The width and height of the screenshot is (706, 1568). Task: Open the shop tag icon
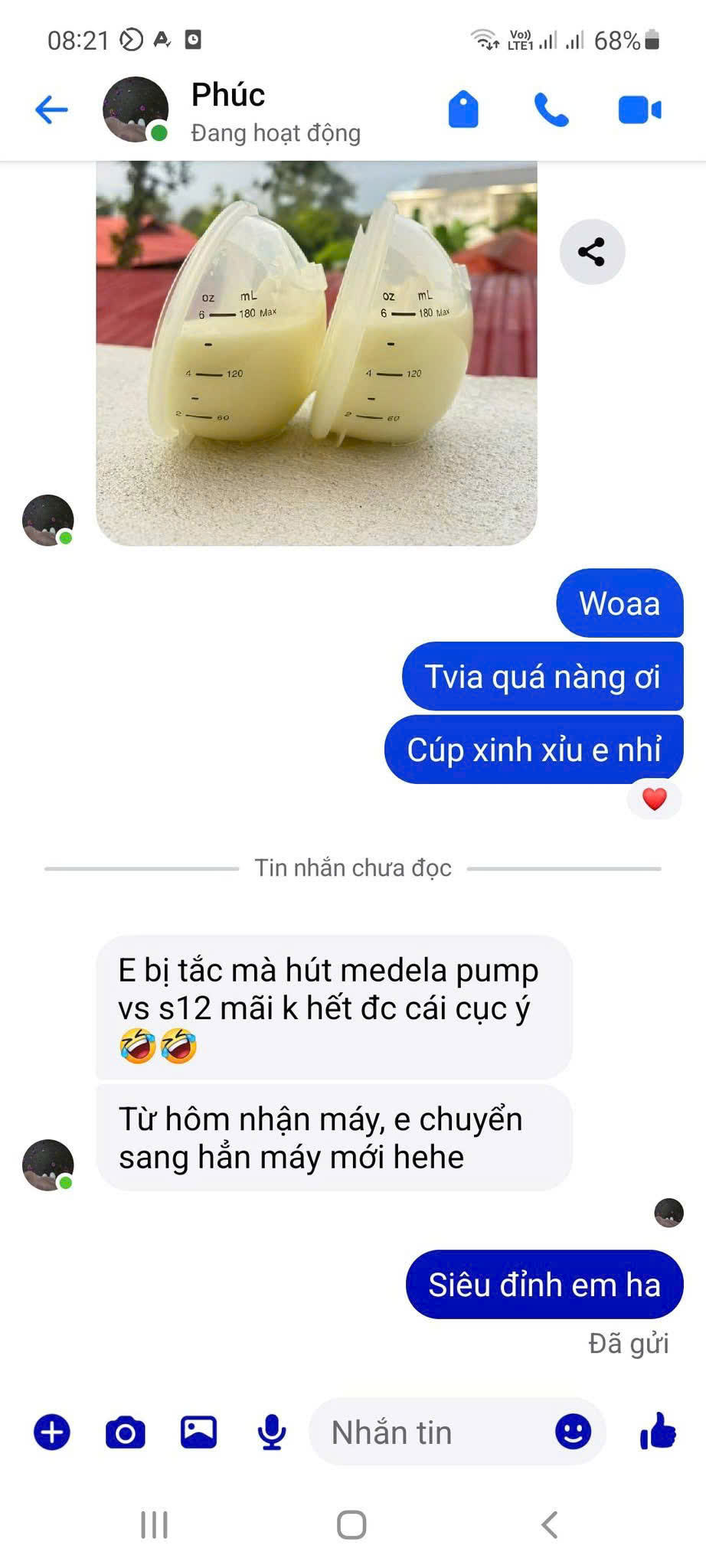463,109
